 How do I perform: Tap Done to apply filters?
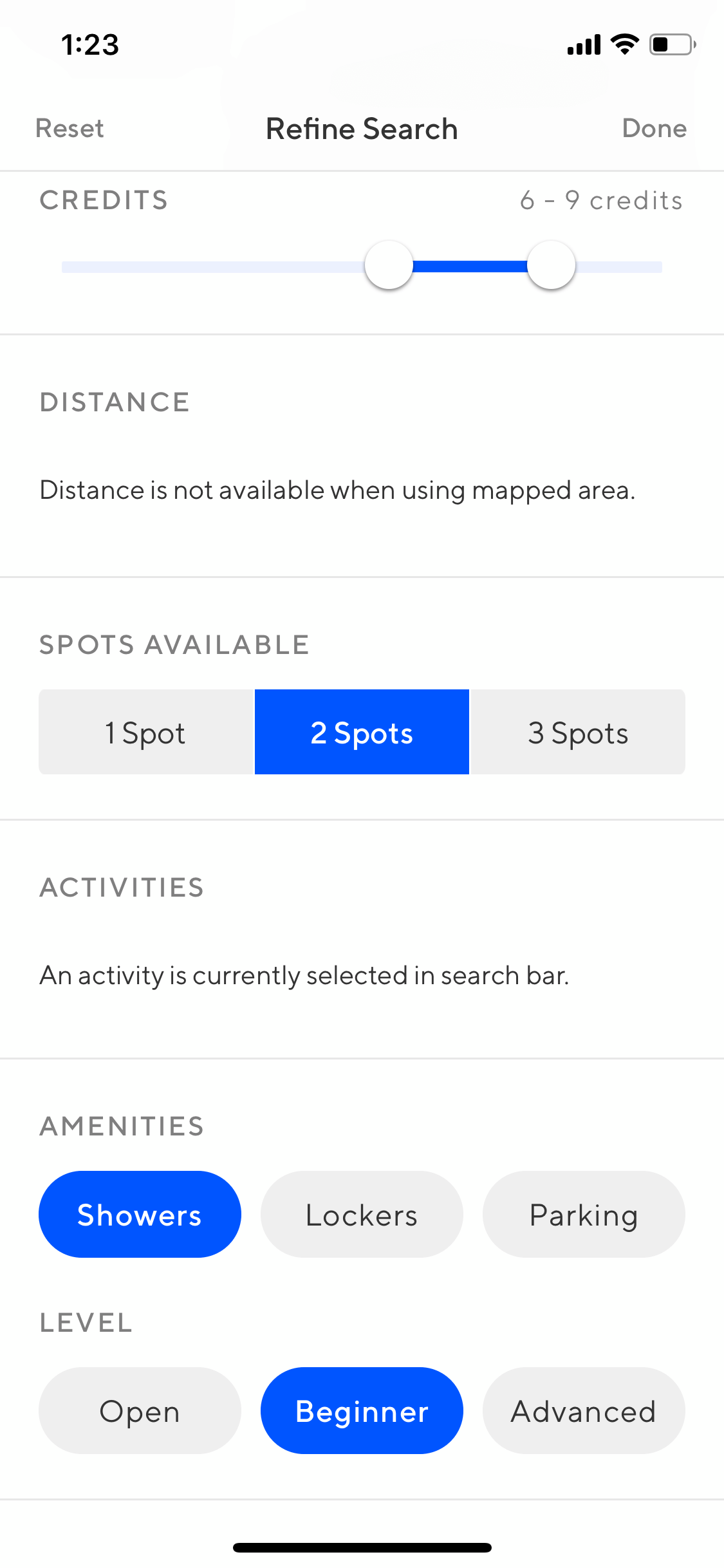(654, 129)
